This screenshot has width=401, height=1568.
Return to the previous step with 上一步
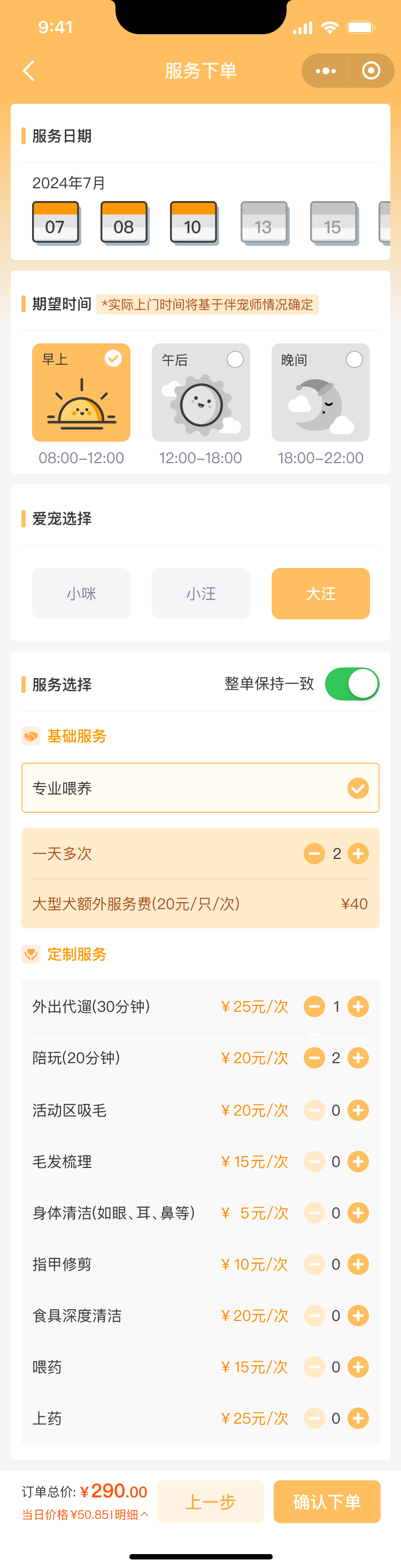211,1502
